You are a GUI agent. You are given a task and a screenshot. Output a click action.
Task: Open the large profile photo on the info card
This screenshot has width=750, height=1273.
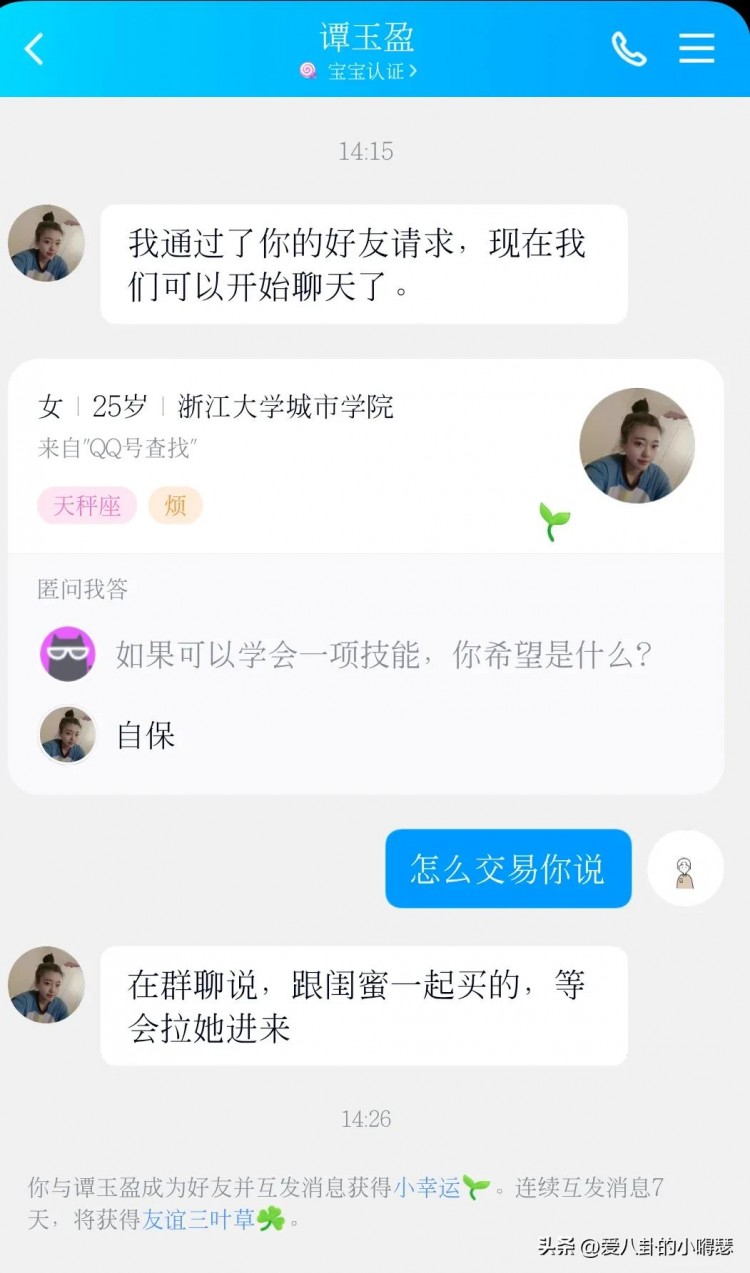(637, 446)
